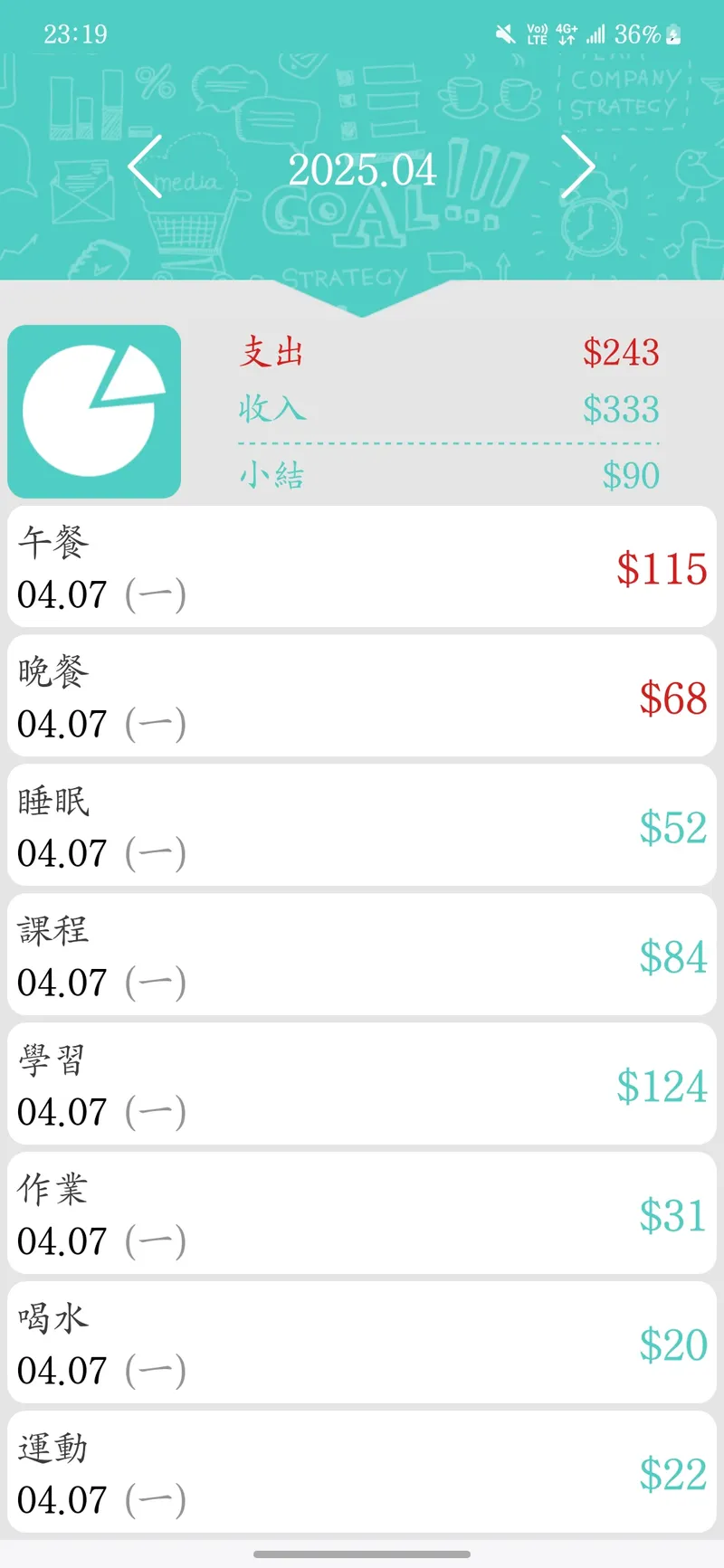The image size is (724, 1568).
Task: Tap the 作業 $31 record
Action: click(362, 1214)
